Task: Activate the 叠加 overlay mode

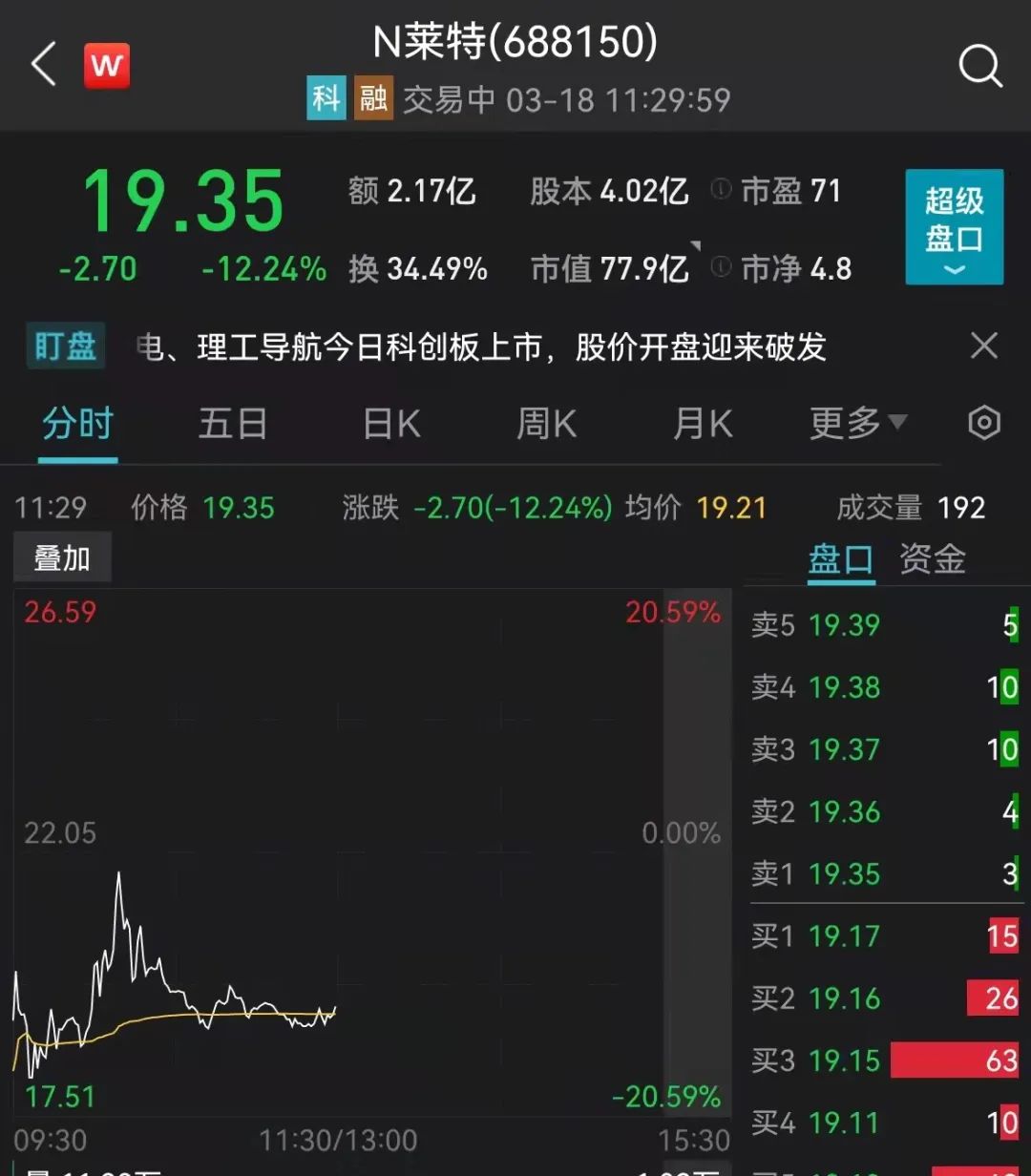Action: click(x=61, y=556)
